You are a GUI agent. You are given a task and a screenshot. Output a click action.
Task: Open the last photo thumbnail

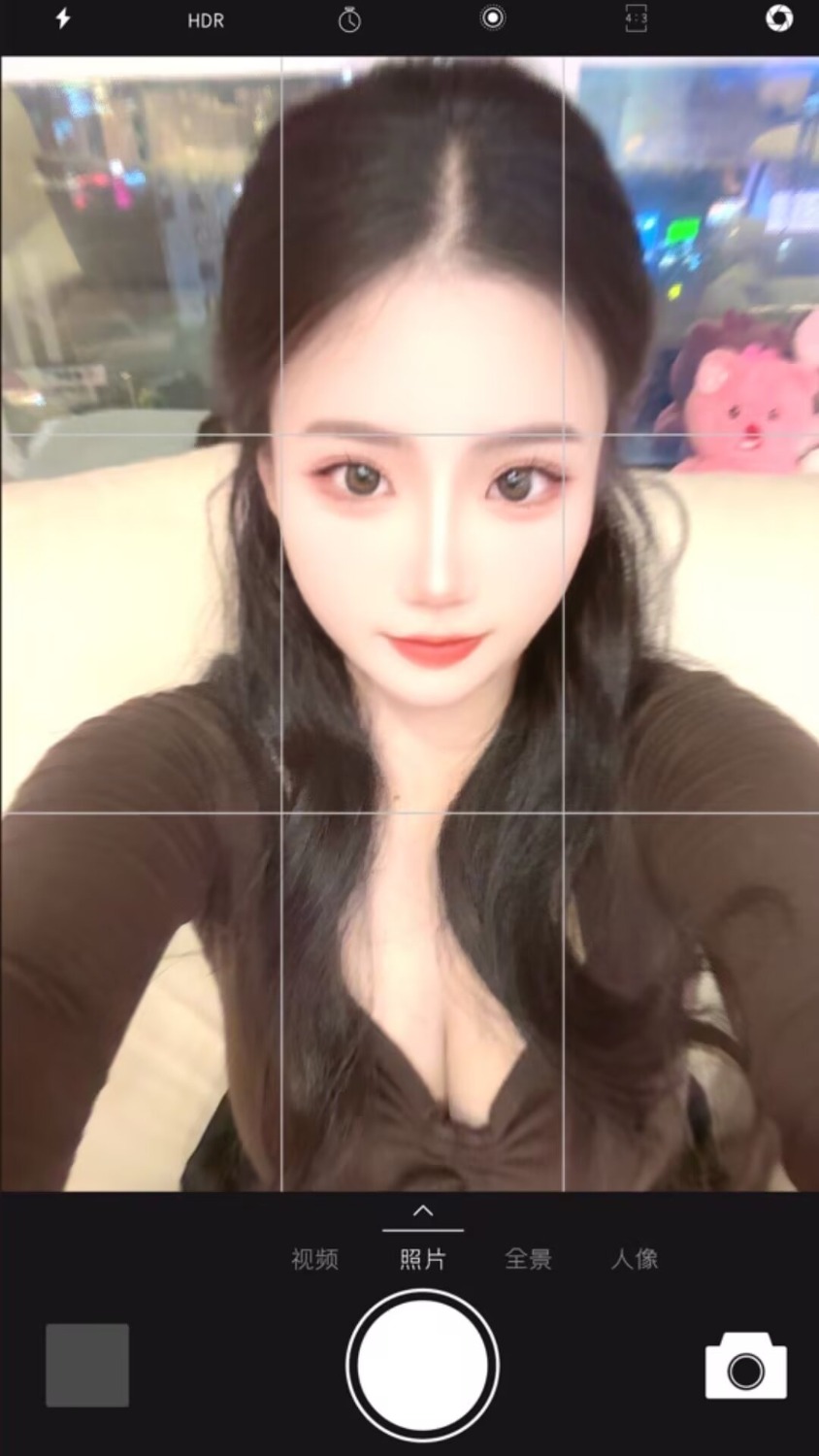tap(87, 1365)
